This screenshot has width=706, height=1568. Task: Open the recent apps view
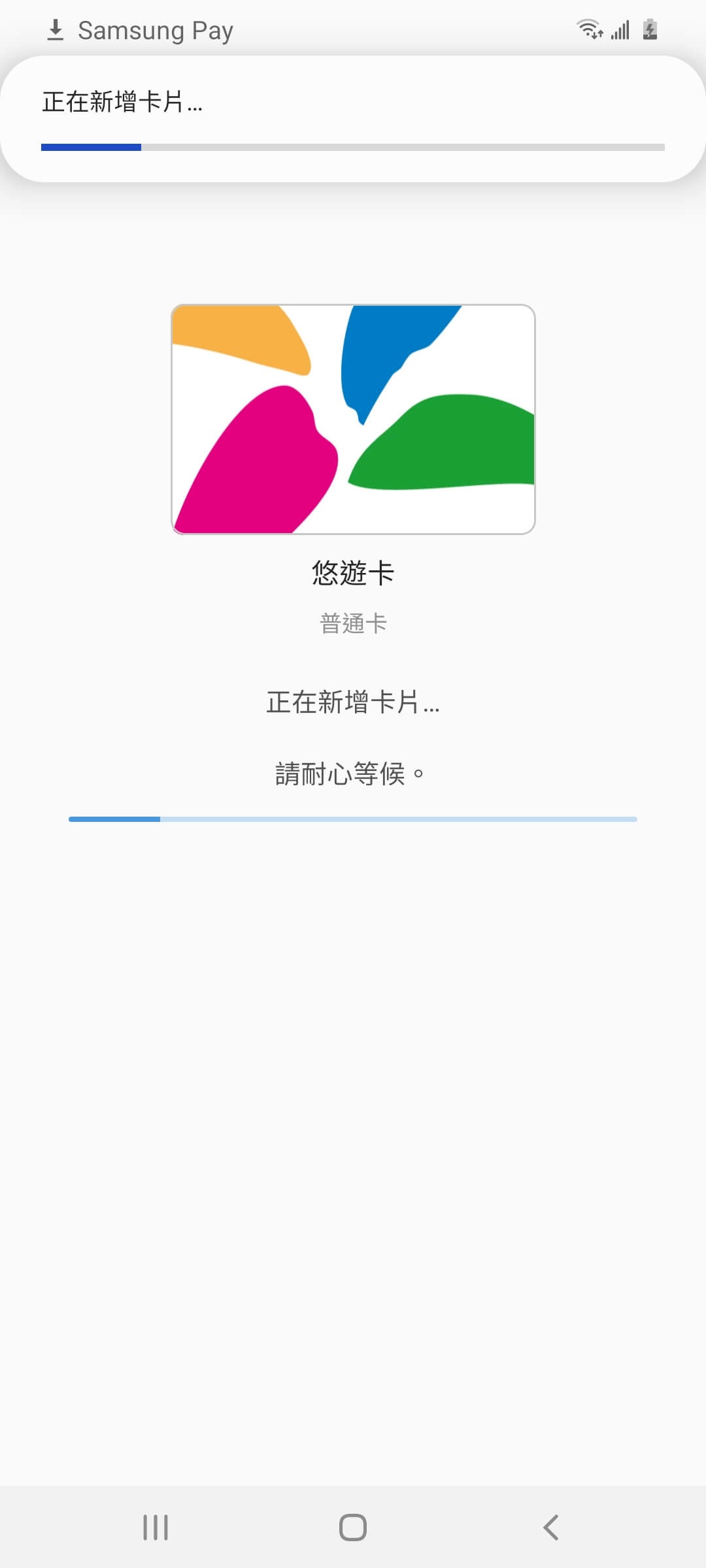[156, 1527]
